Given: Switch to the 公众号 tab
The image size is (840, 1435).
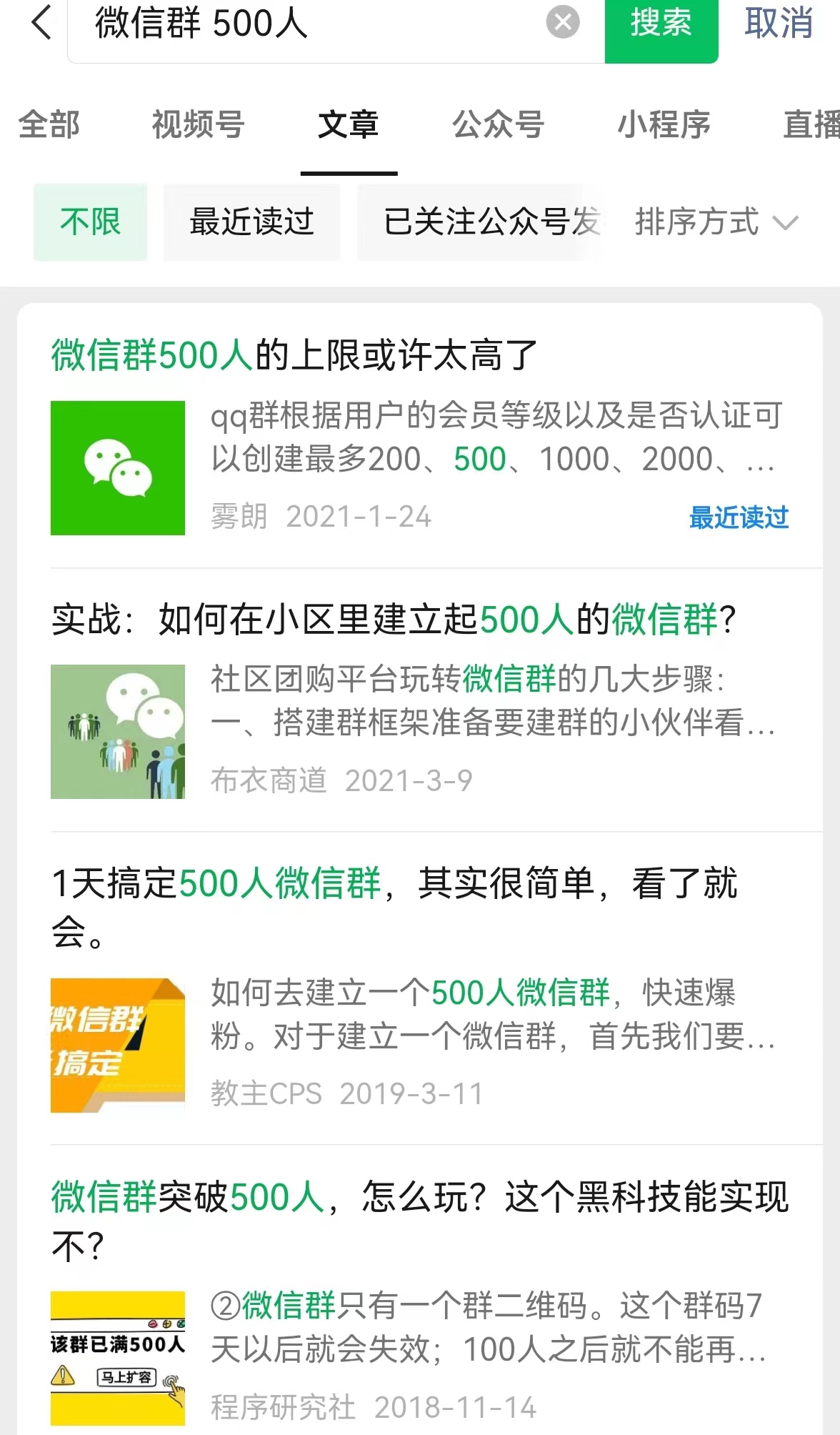Looking at the screenshot, I should point(498,126).
